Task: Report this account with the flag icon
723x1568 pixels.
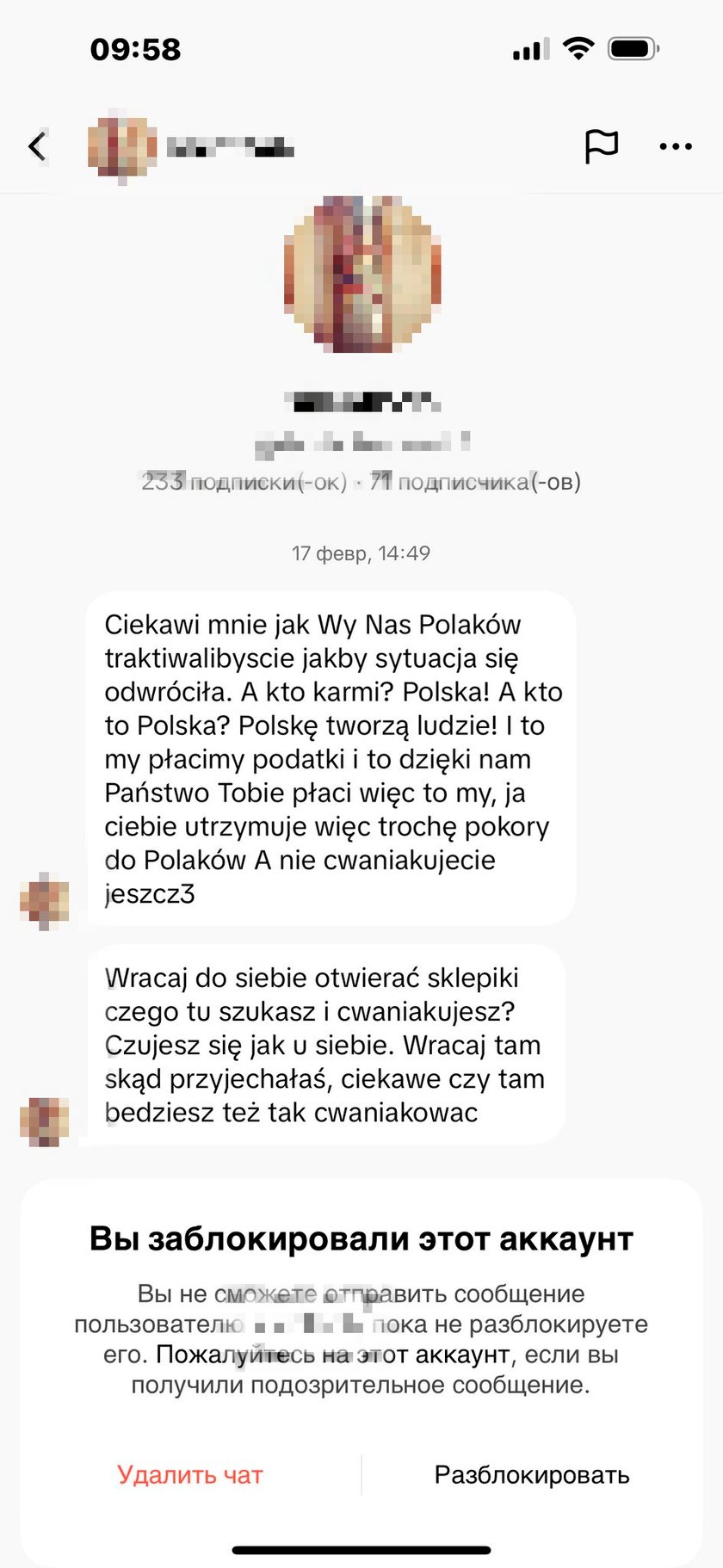Action: pos(601,146)
